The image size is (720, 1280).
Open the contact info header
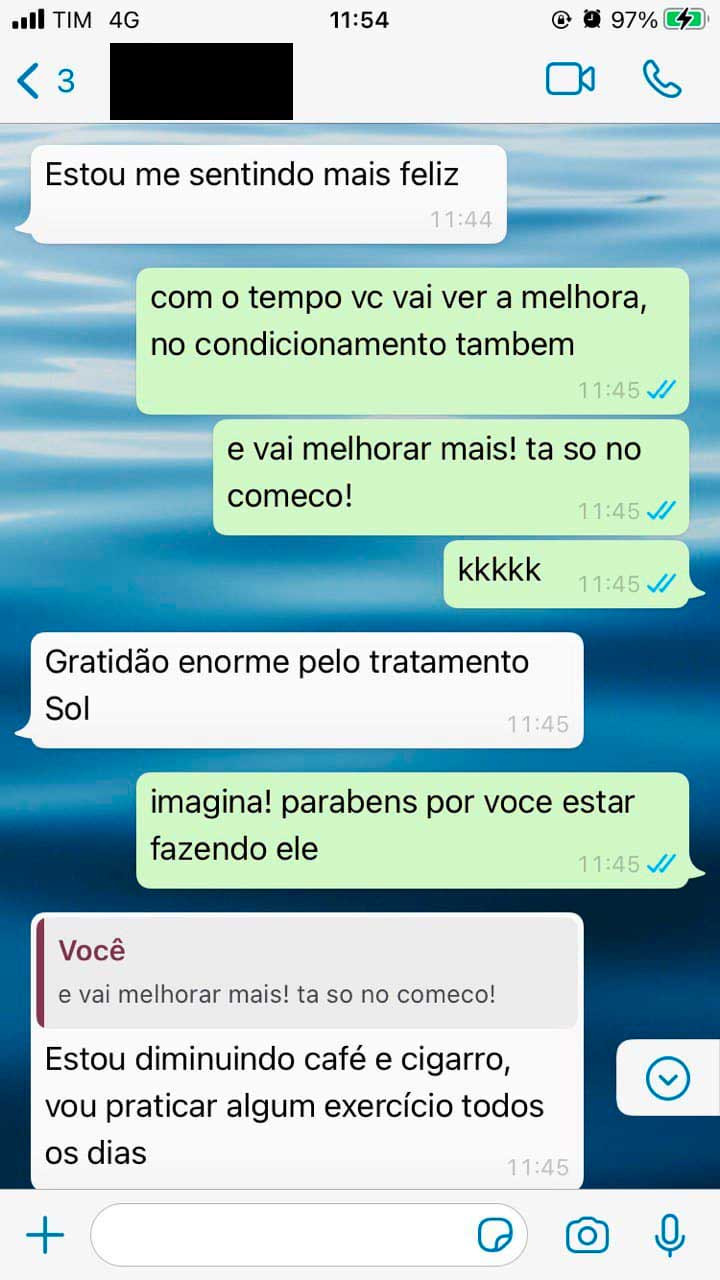(x=201, y=81)
